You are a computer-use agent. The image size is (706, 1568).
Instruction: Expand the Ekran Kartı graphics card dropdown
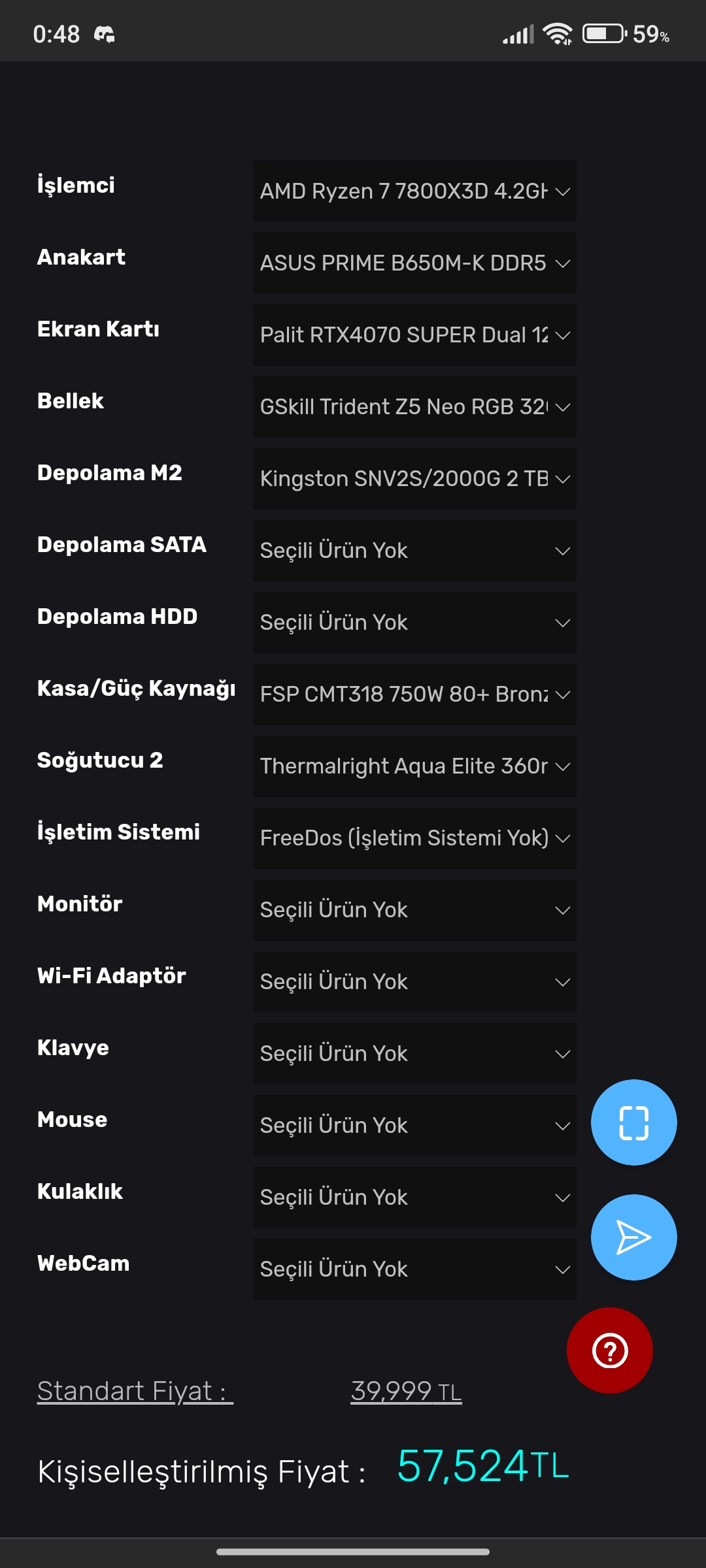(414, 335)
